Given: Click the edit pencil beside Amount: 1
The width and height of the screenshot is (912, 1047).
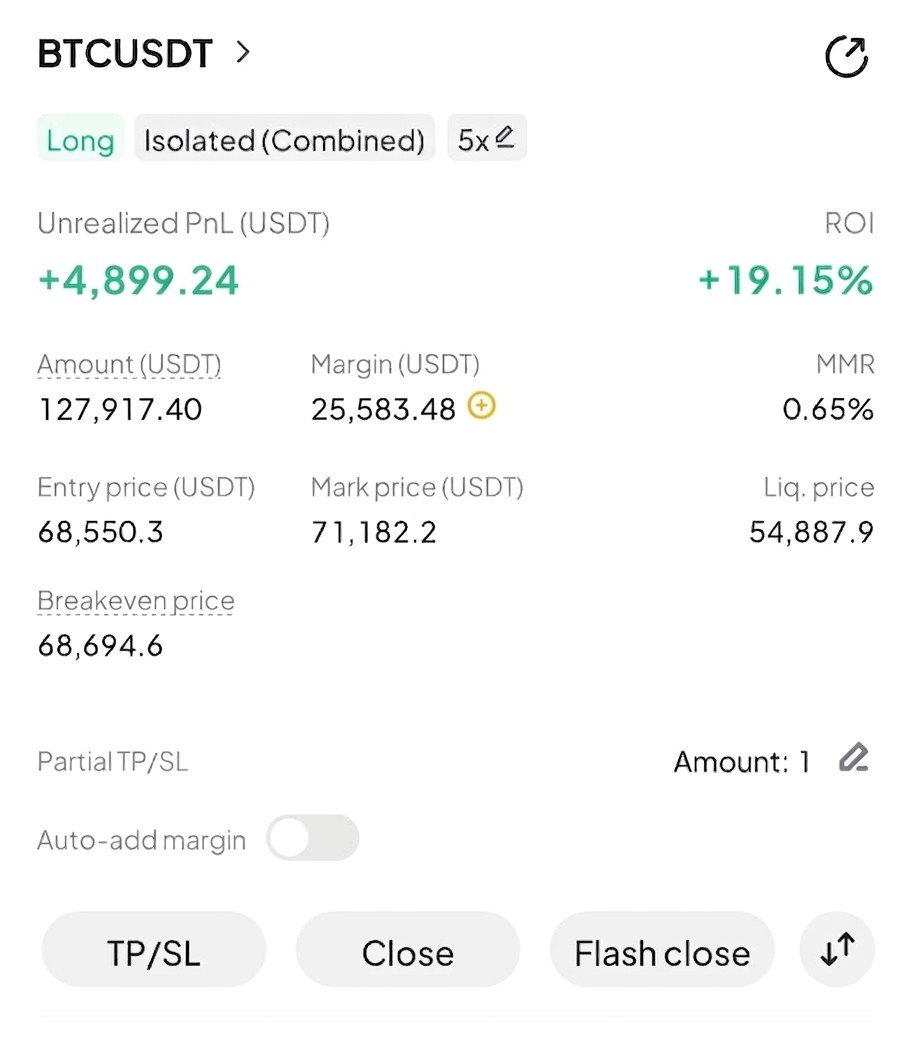Looking at the screenshot, I should tap(851, 760).
